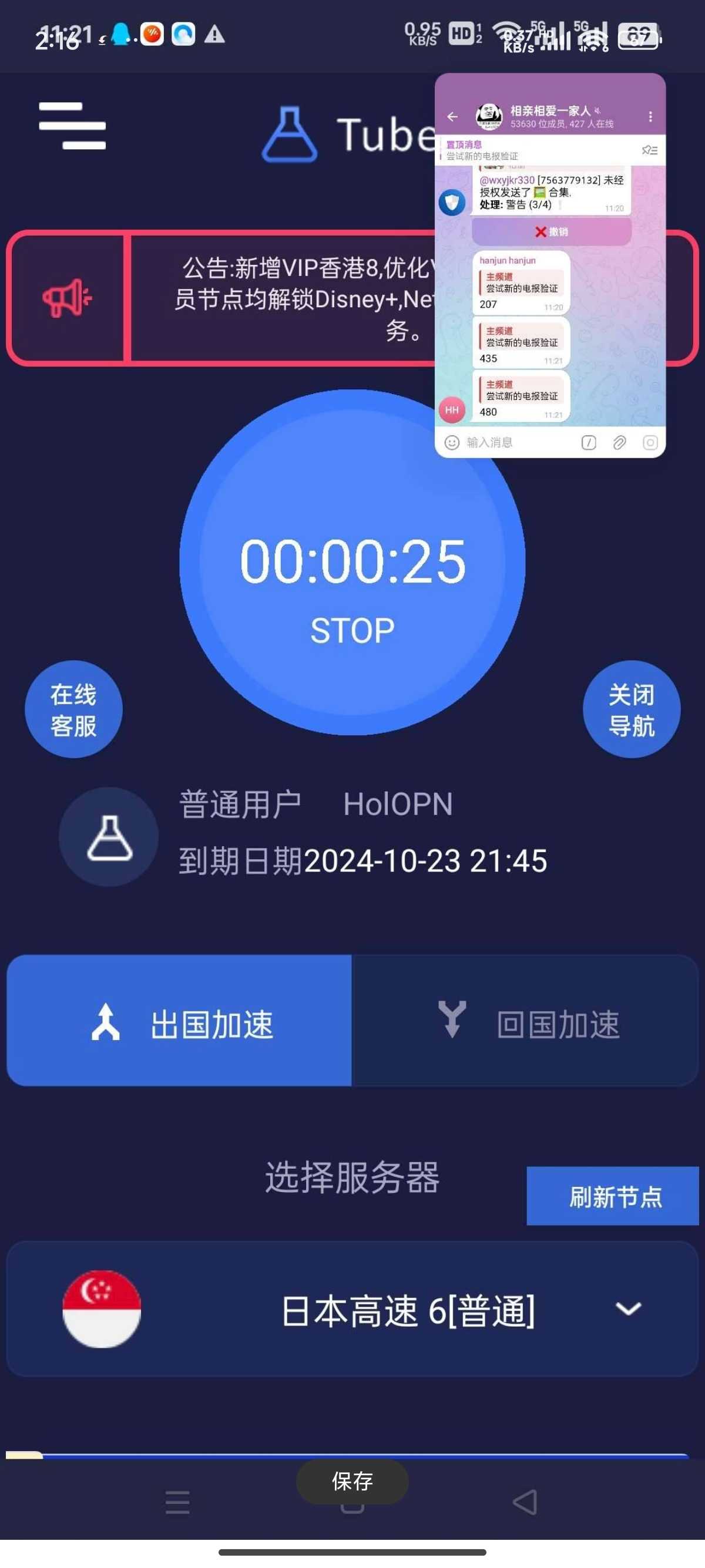
Task: Tap the 保存 save button
Action: point(352,1482)
